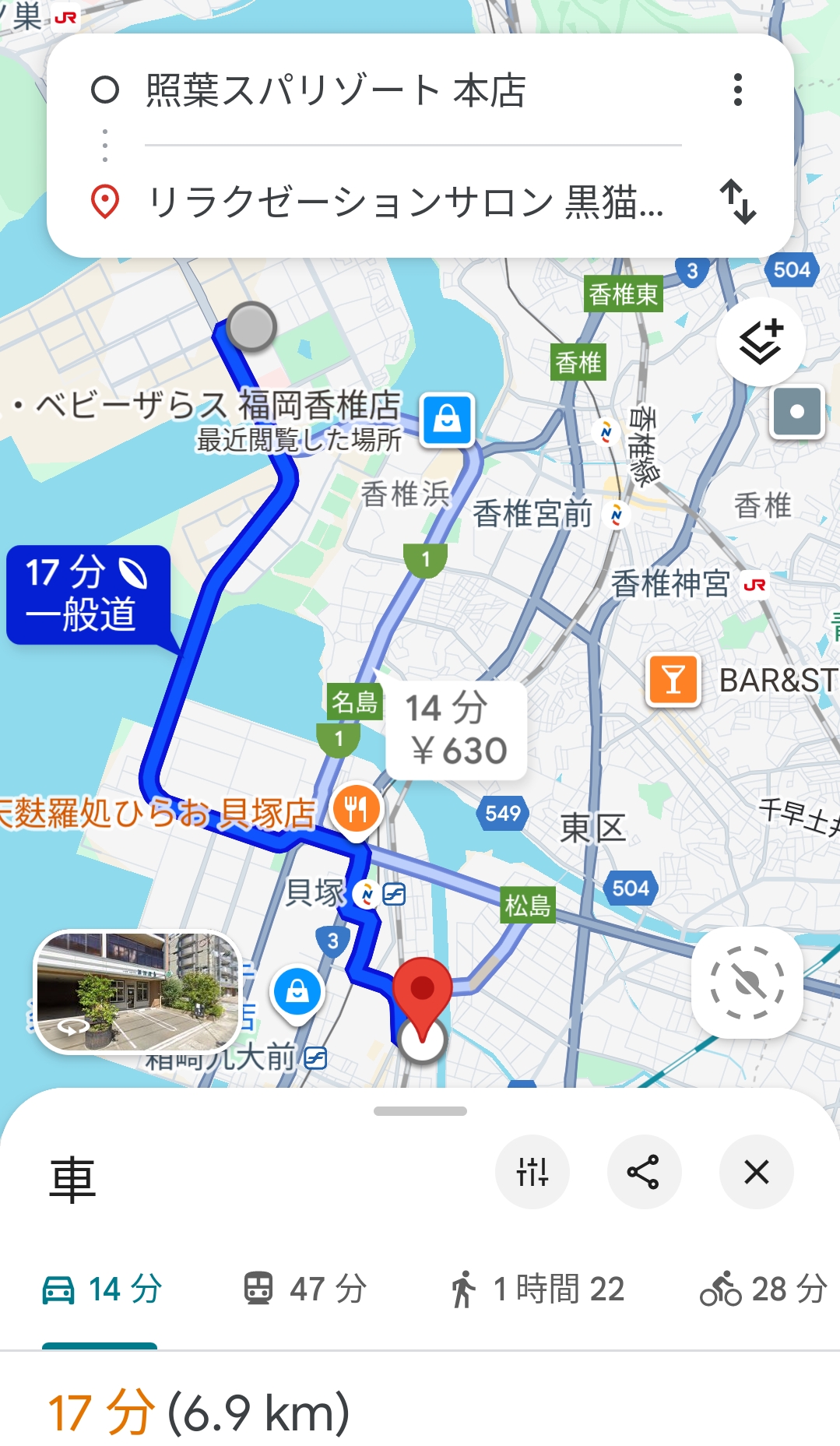Open the 天麩羅処ひらお 貝塚店 restaurant pin
The width and height of the screenshot is (840, 1446).
[357, 810]
